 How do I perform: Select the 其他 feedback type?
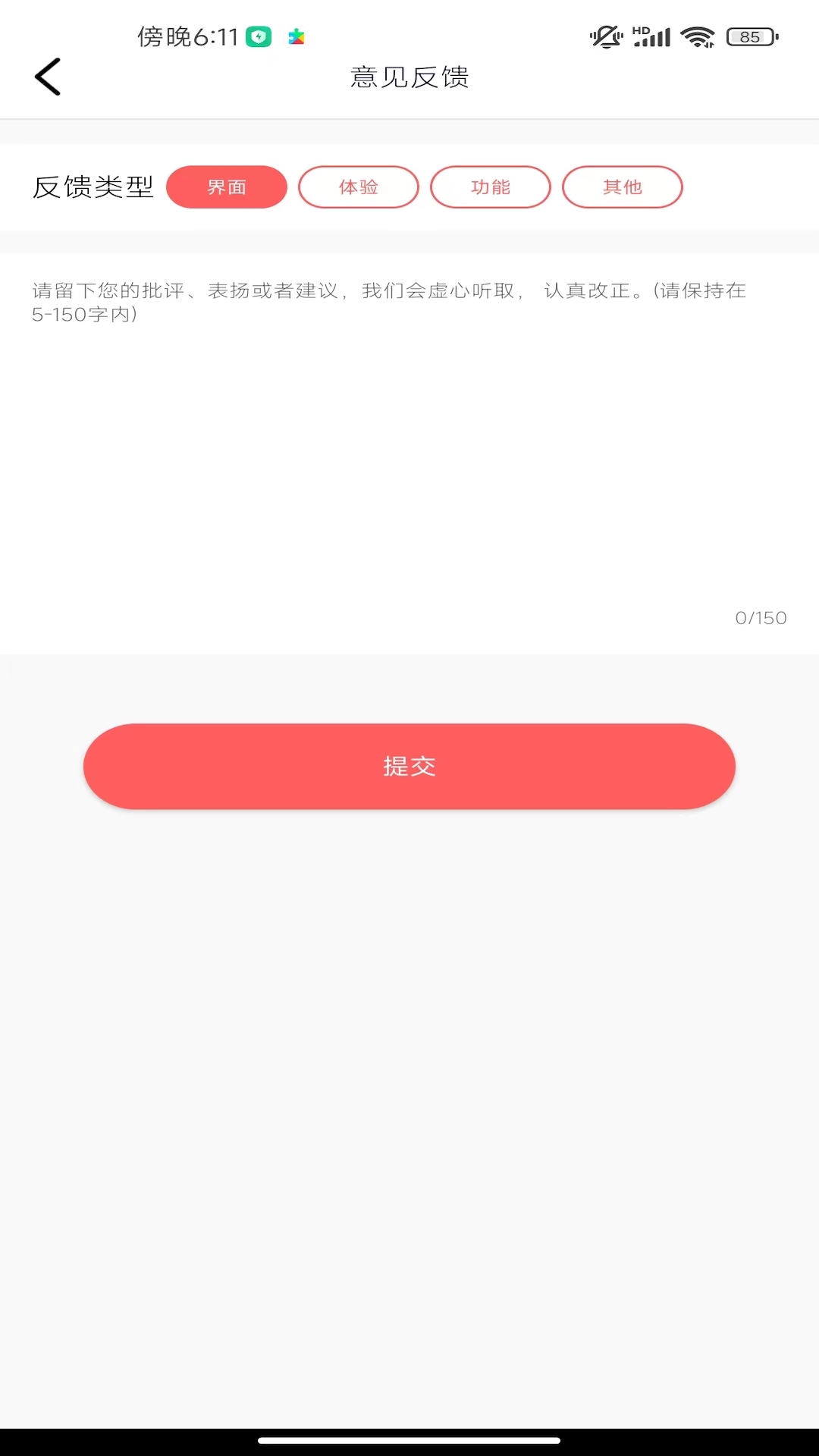click(623, 187)
